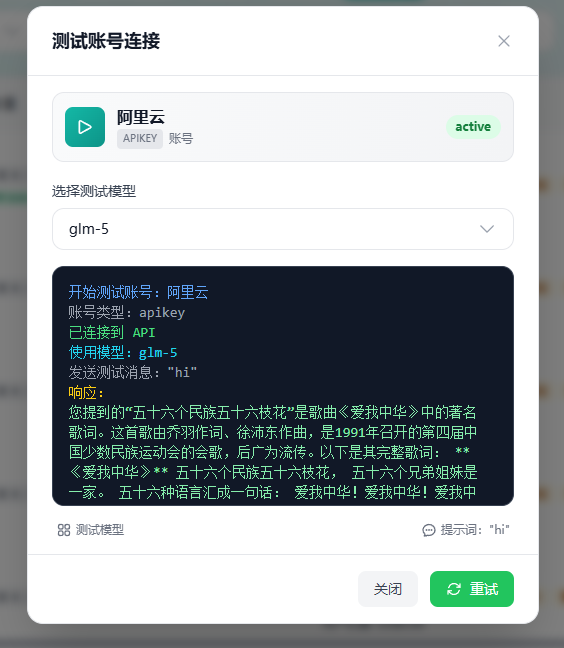Retry the test with 重试

coord(471,589)
